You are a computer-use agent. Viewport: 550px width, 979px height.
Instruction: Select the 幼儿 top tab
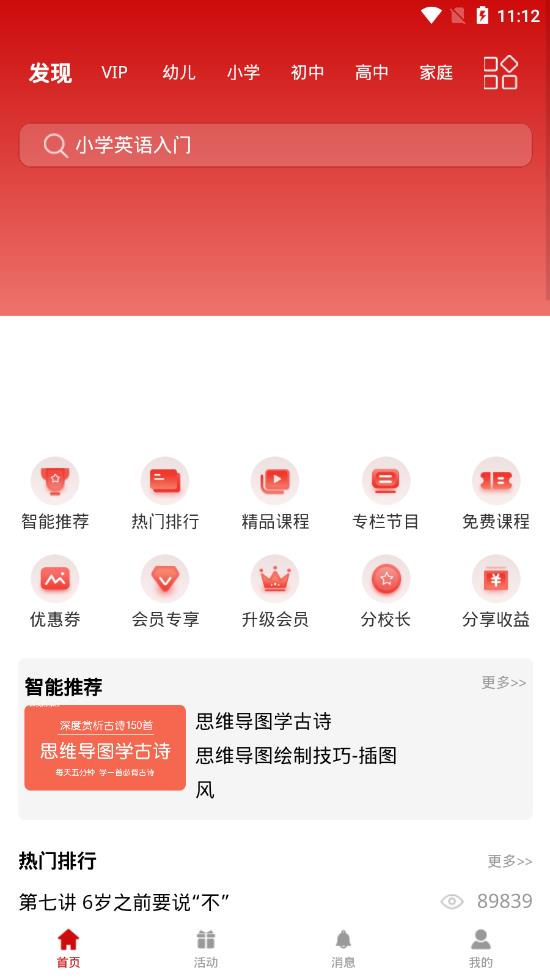(179, 72)
